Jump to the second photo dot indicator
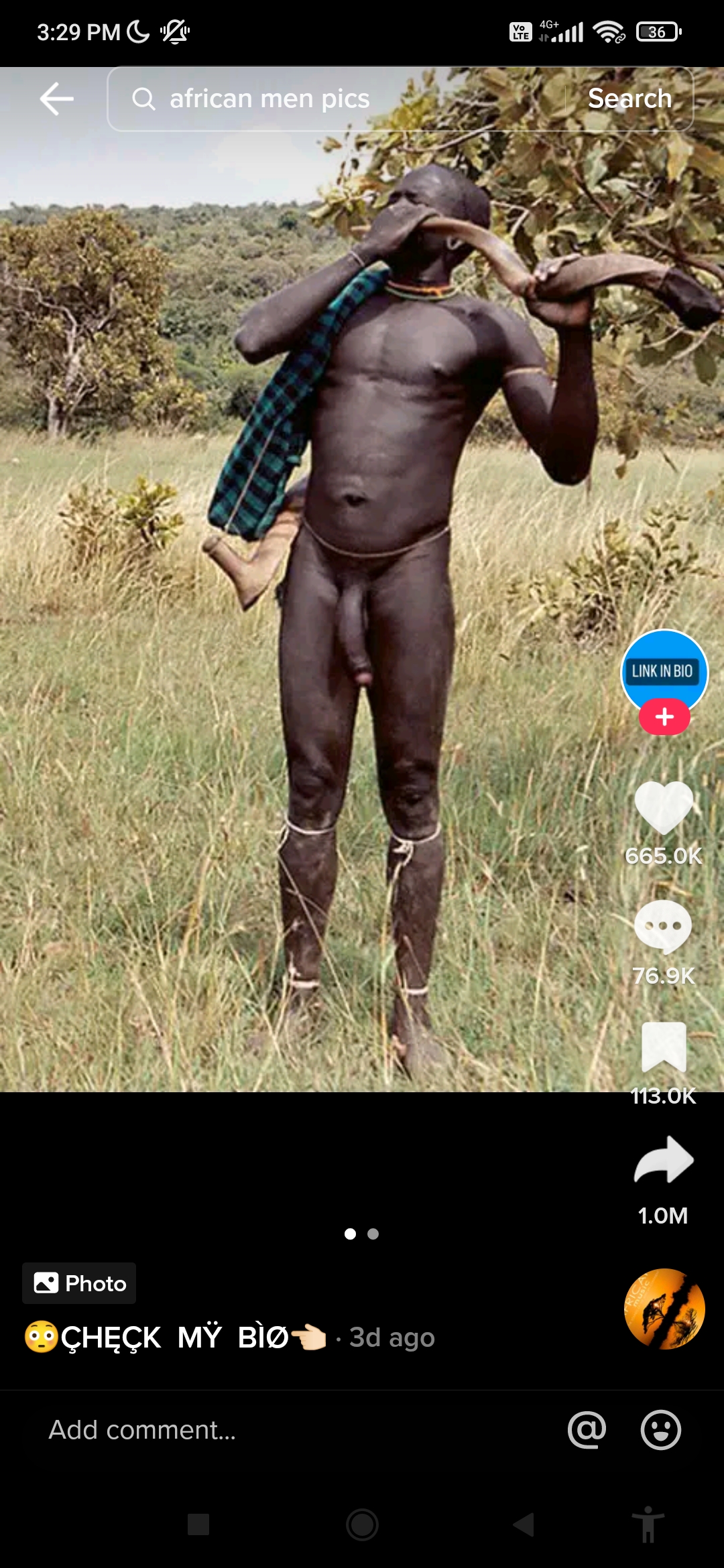Screen dimensions: 724x1568 click(x=373, y=1234)
